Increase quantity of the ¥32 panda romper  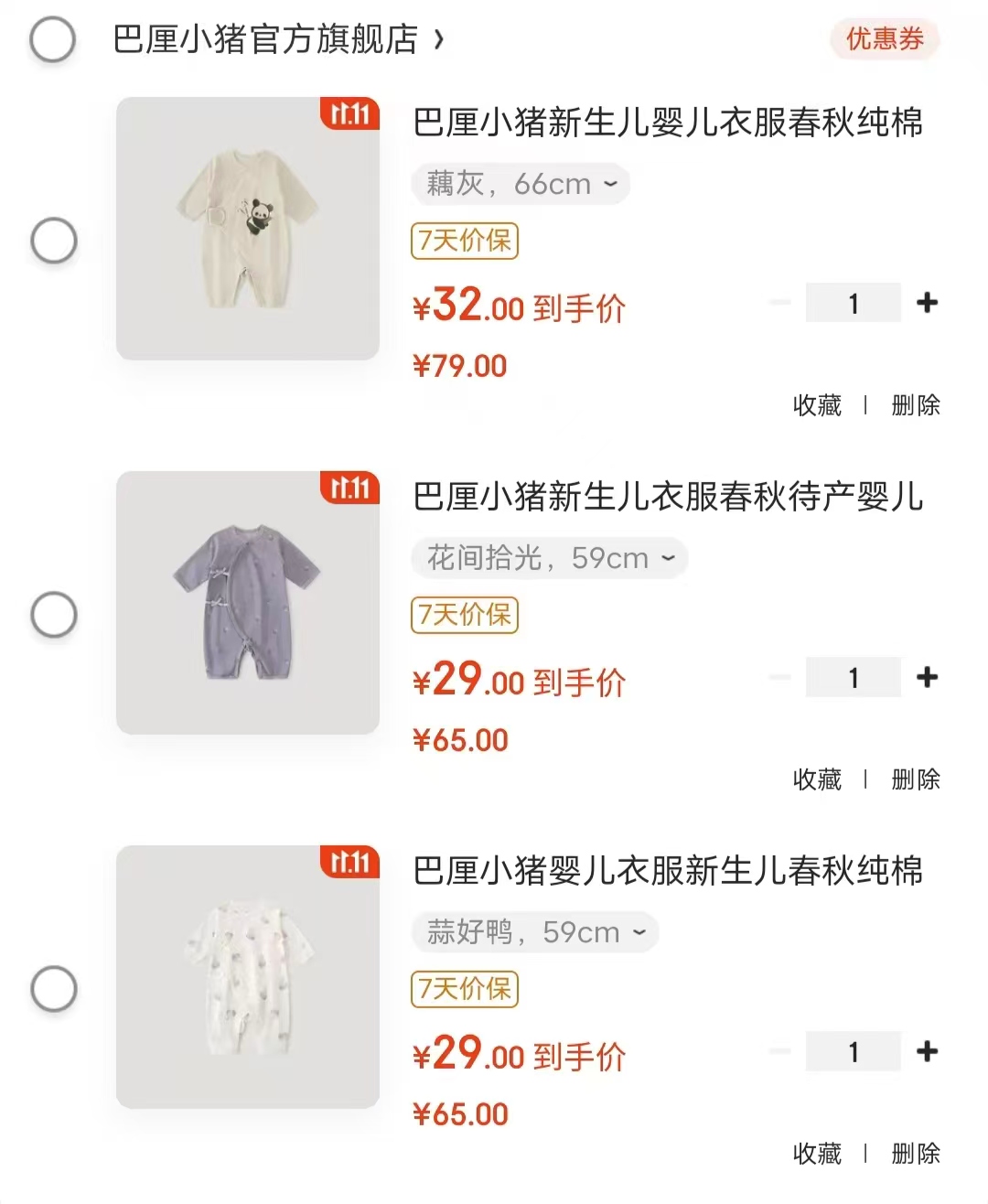[927, 302]
